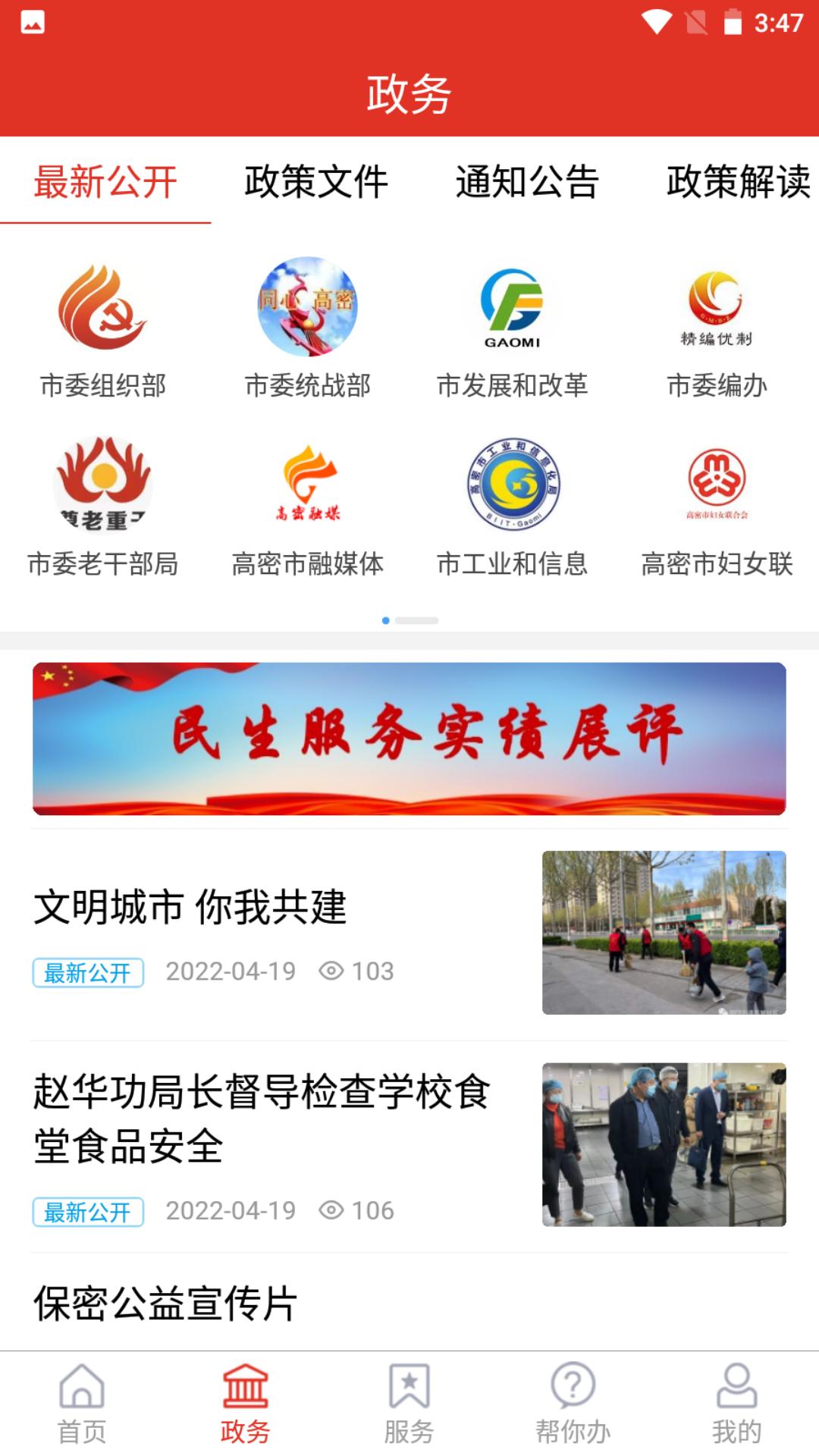Switch to the 政策文件 tab

(x=316, y=182)
